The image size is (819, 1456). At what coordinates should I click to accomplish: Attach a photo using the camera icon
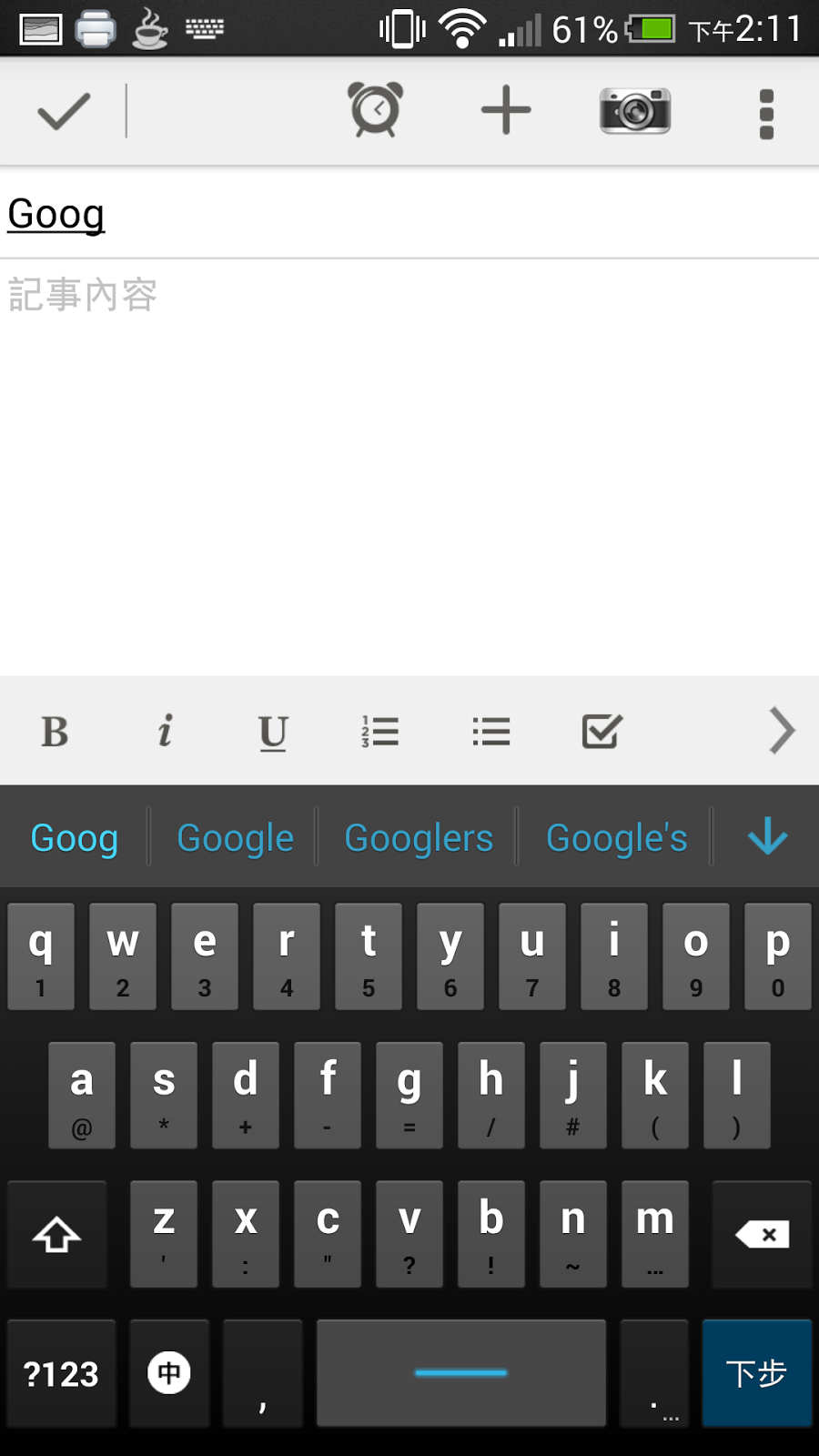(x=635, y=111)
